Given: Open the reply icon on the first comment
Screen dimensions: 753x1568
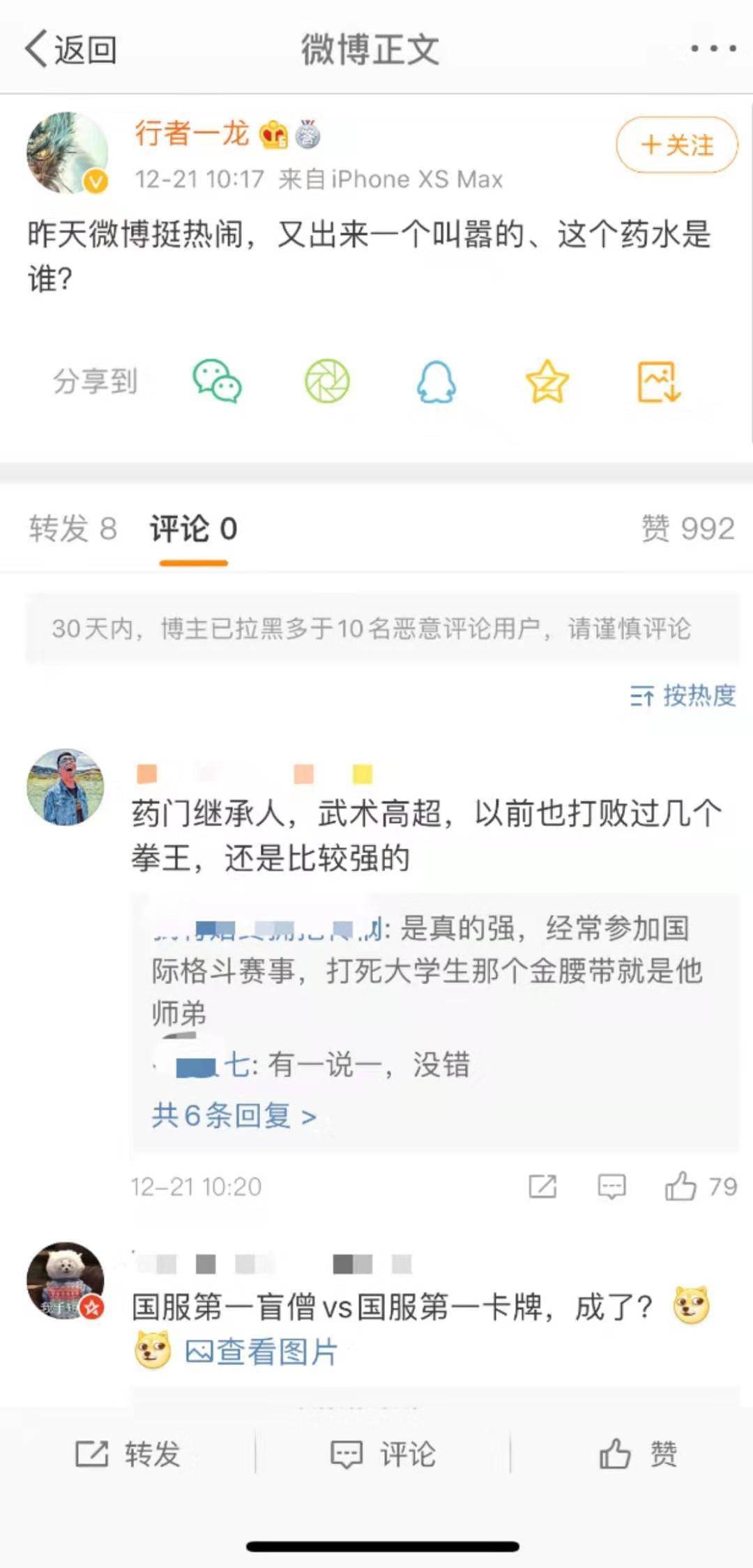Looking at the screenshot, I should 610,1185.
